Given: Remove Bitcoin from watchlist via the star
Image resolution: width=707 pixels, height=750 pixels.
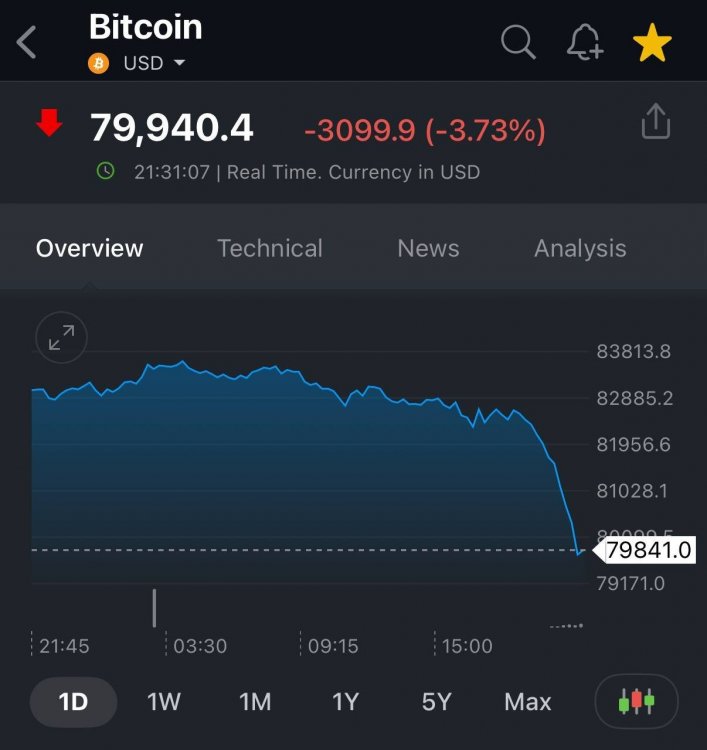Looking at the screenshot, I should [x=652, y=43].
